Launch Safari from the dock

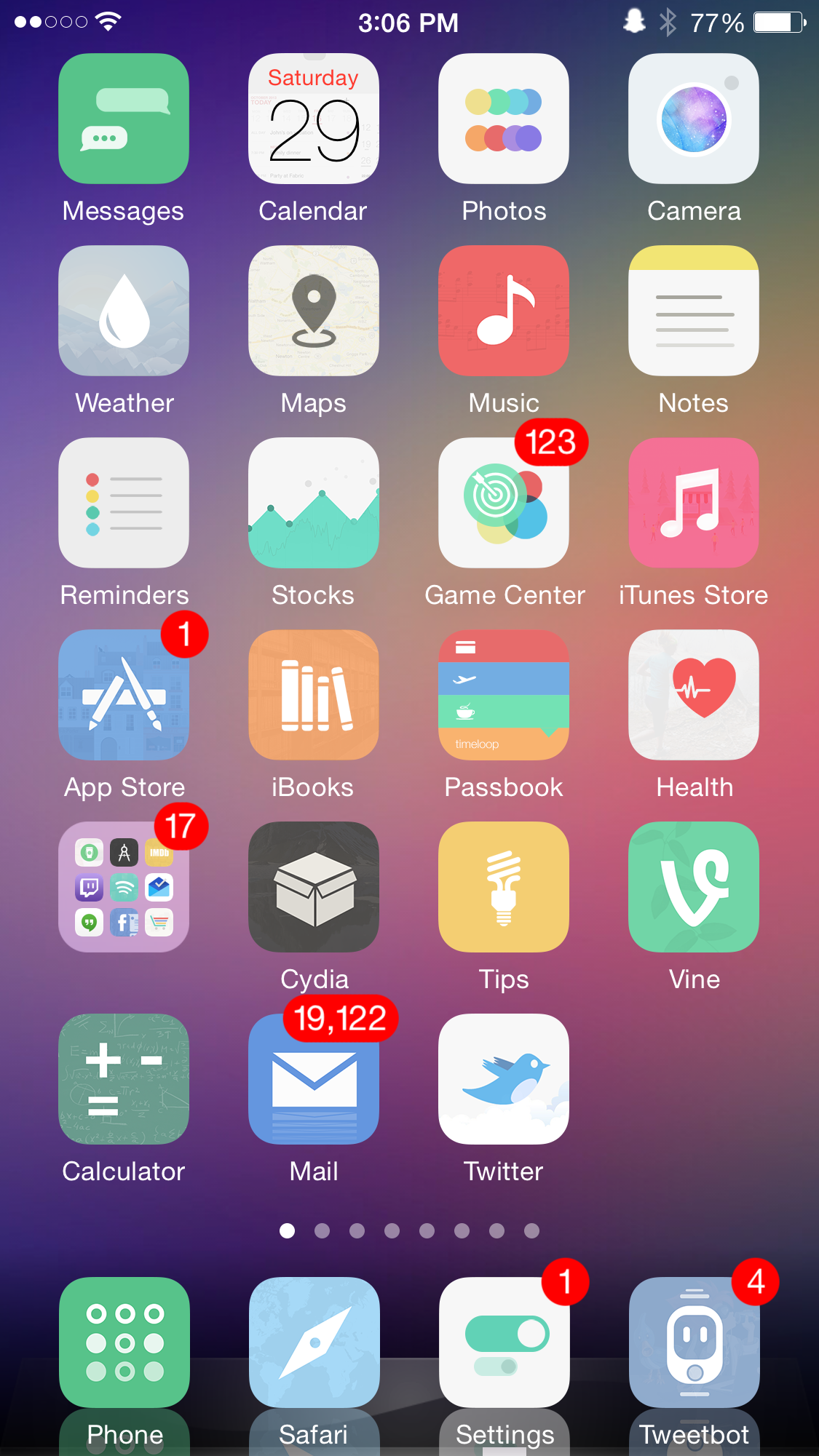tap(314, 1342)
